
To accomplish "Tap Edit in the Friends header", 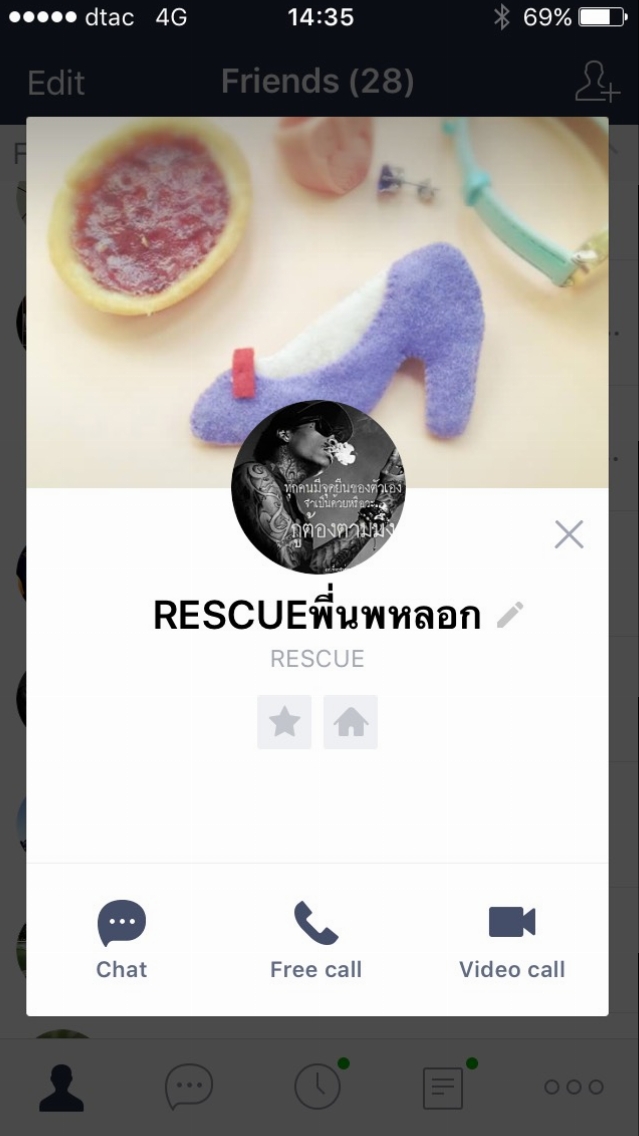I will [56, 83].
